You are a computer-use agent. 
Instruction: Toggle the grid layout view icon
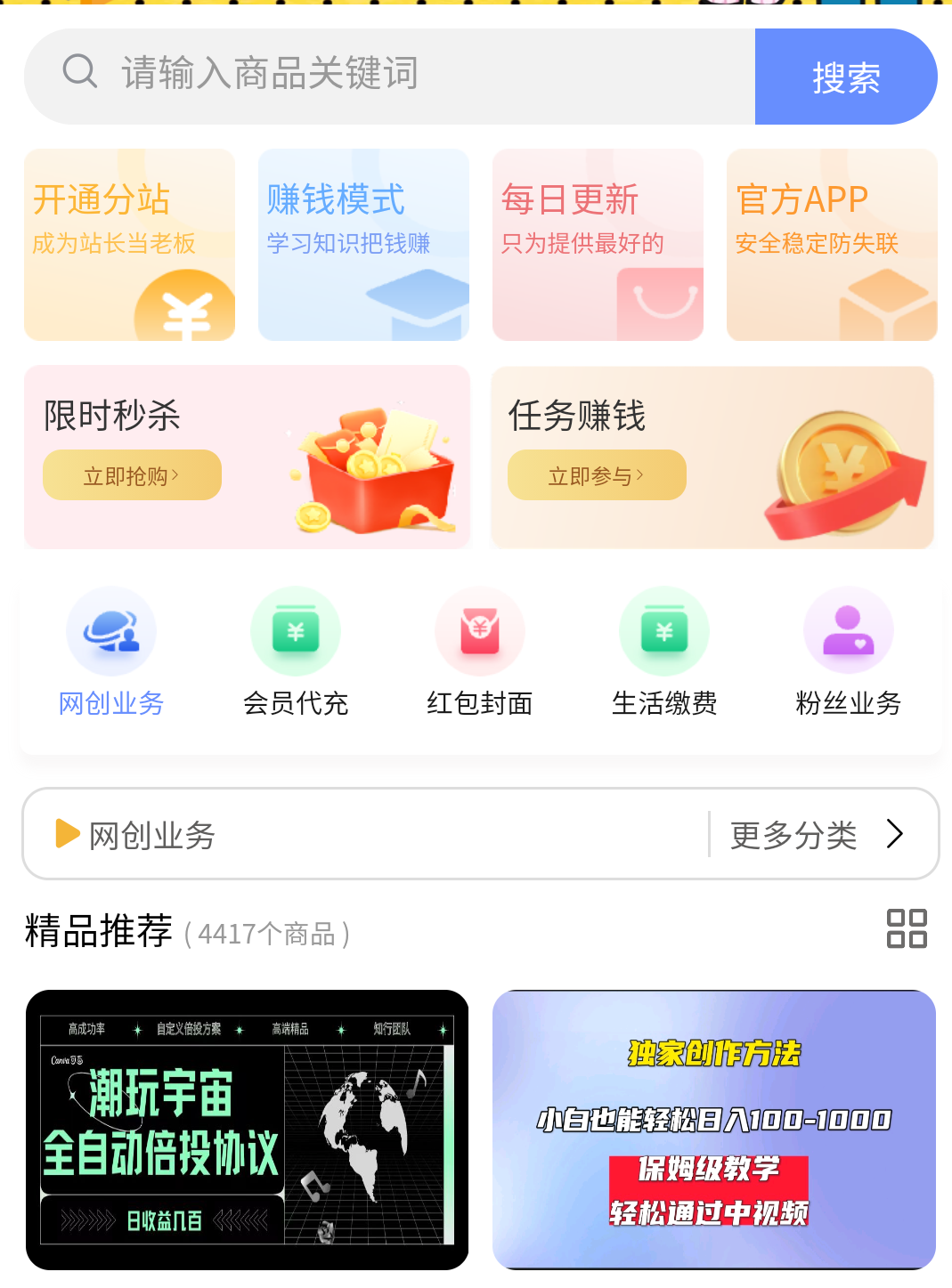click(907, 928)
